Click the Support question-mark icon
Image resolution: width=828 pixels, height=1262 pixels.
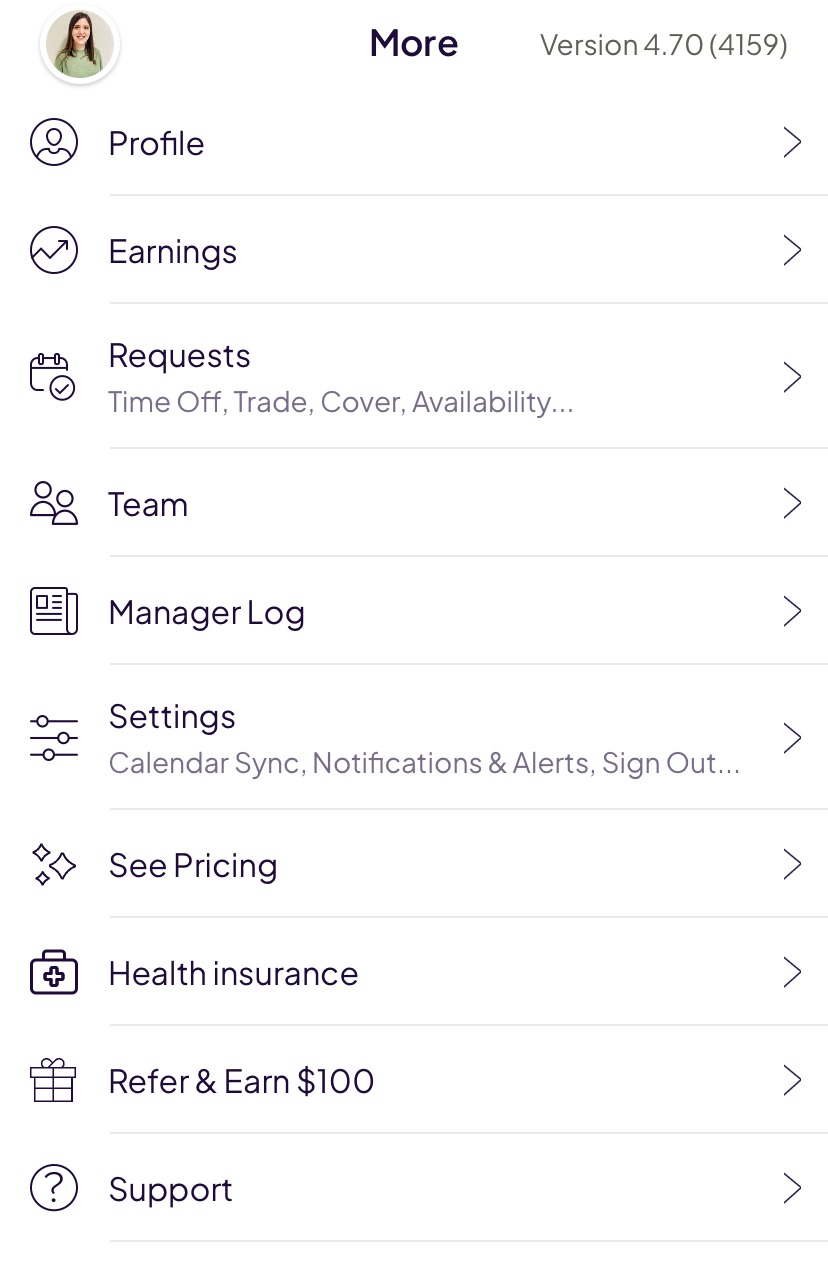[x=53, y=1188]
